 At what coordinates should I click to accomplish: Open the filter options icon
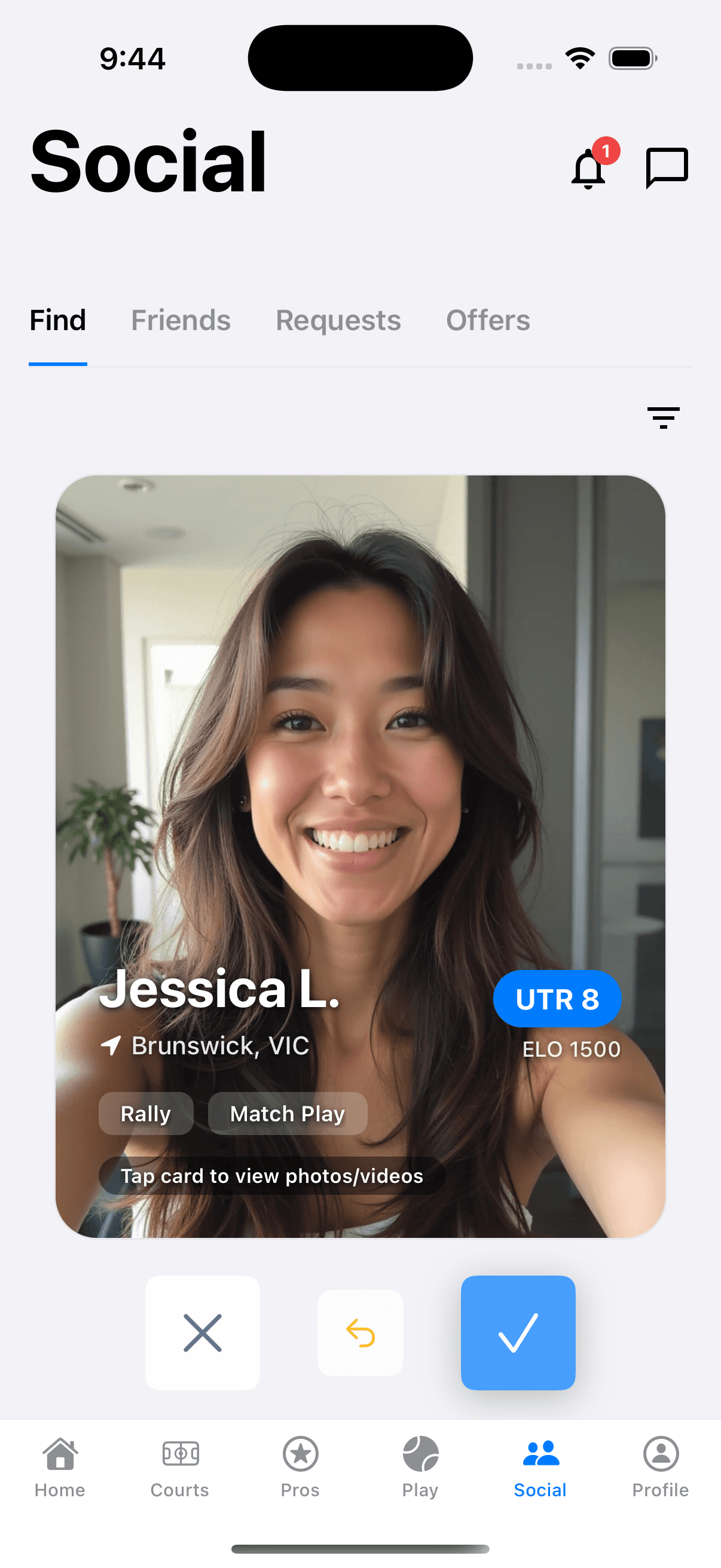click(x=662, y=417)
